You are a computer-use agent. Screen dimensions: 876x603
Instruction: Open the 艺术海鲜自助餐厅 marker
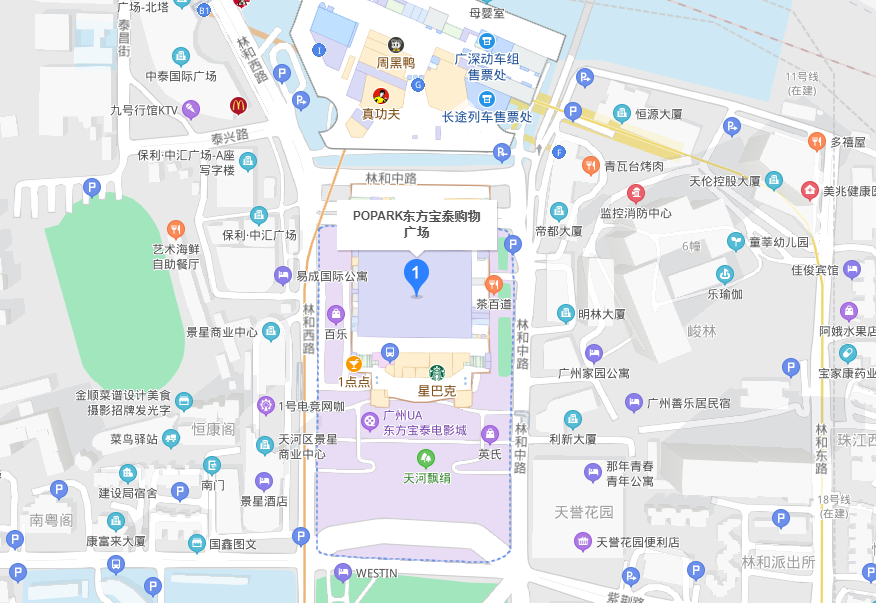(x=176, y=229)
